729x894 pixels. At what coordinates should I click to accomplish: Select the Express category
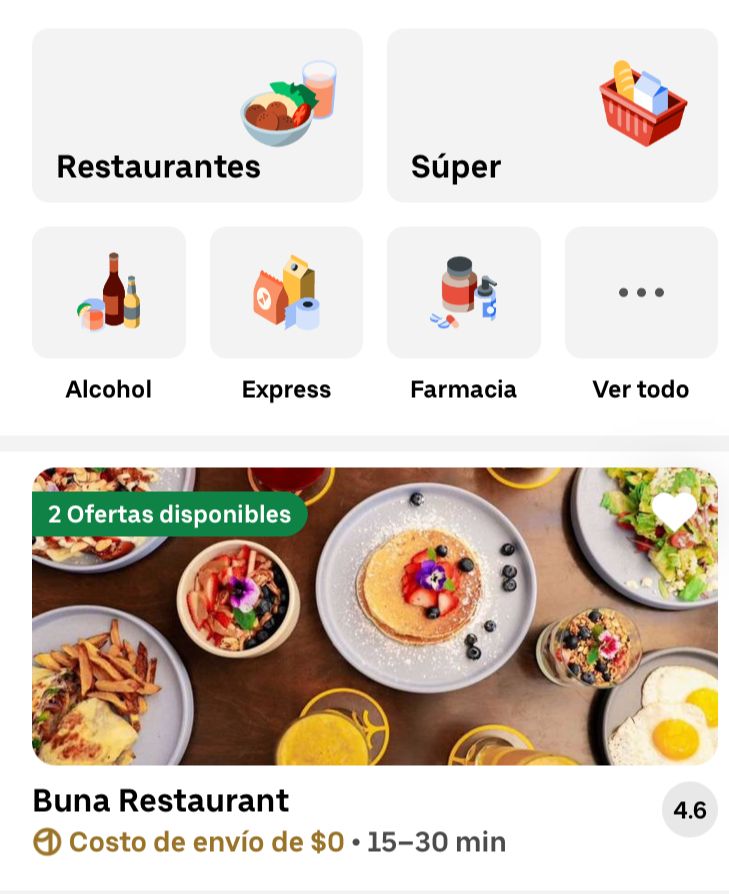[286, 293]
